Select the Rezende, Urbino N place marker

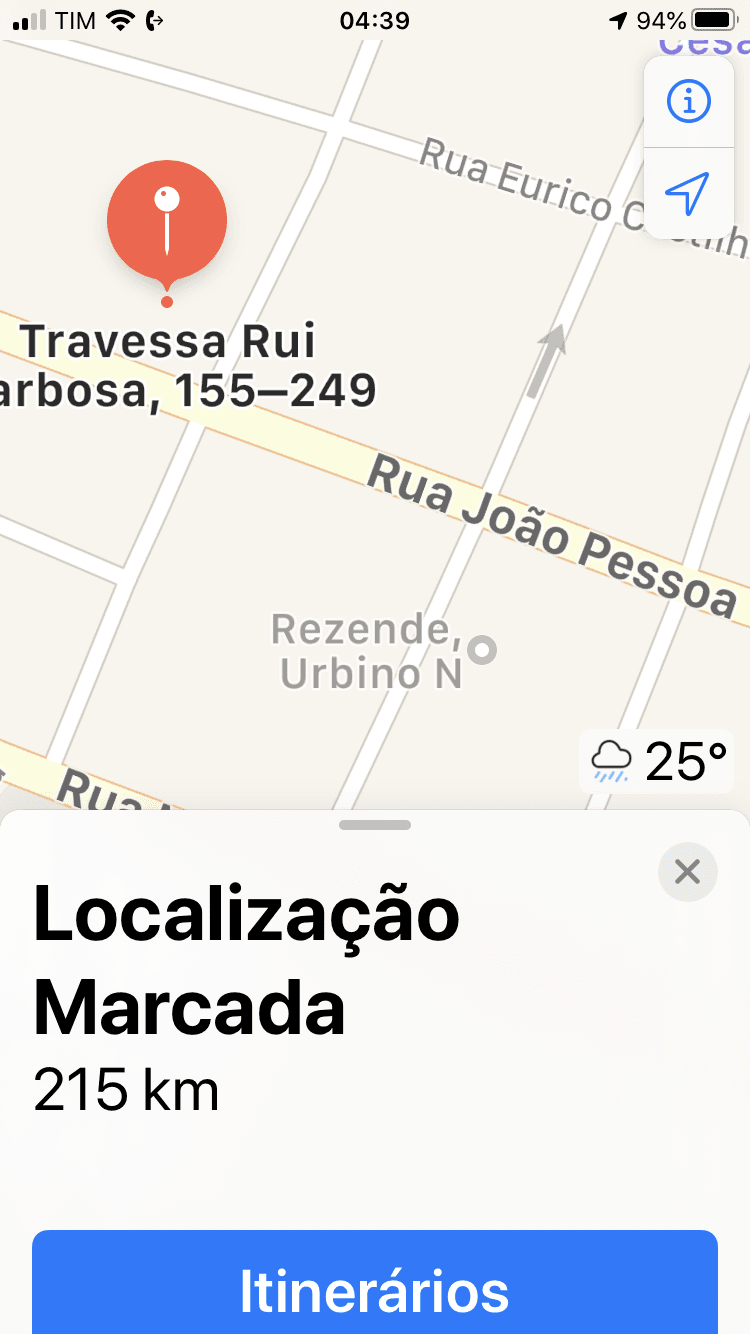point(483,650)
